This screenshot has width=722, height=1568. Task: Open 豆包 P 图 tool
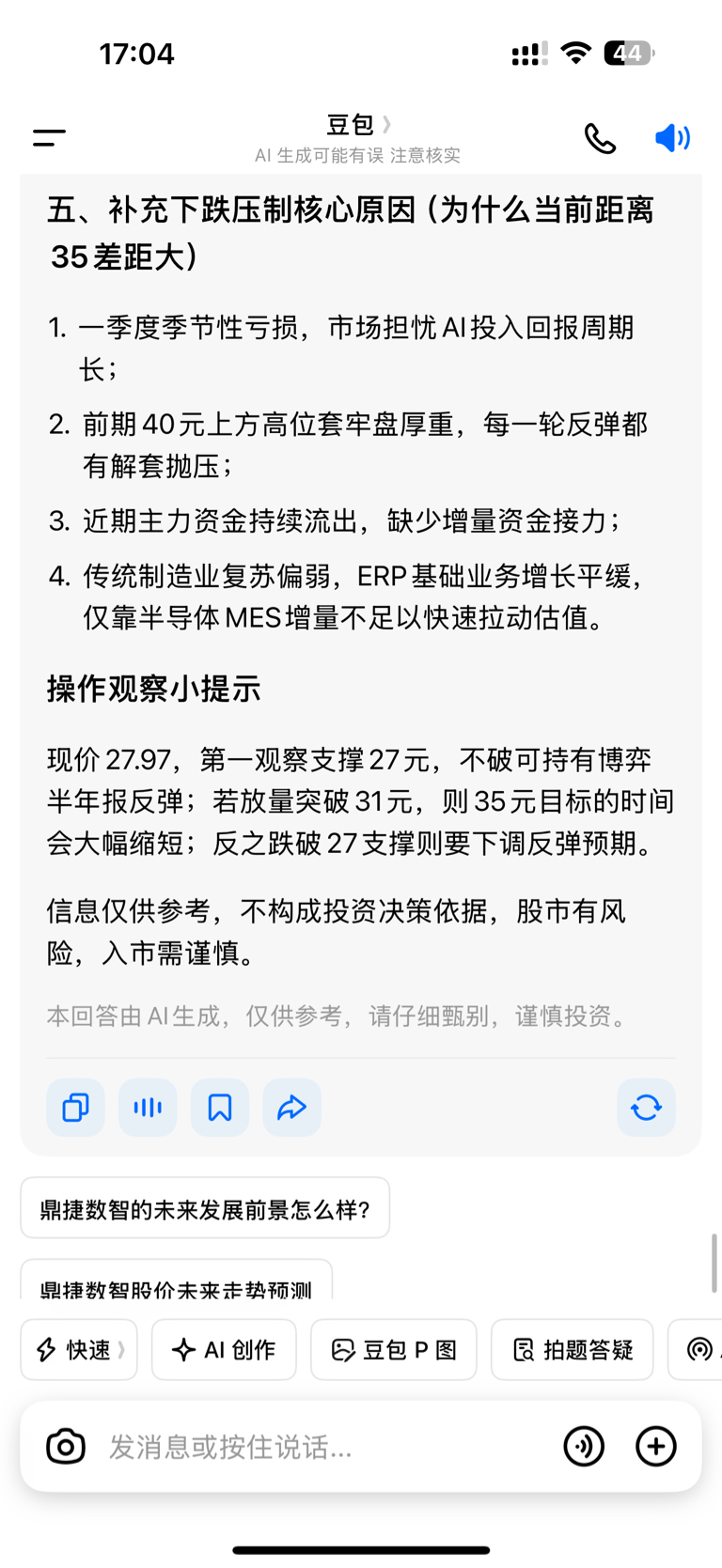[x=394, y=1350]
